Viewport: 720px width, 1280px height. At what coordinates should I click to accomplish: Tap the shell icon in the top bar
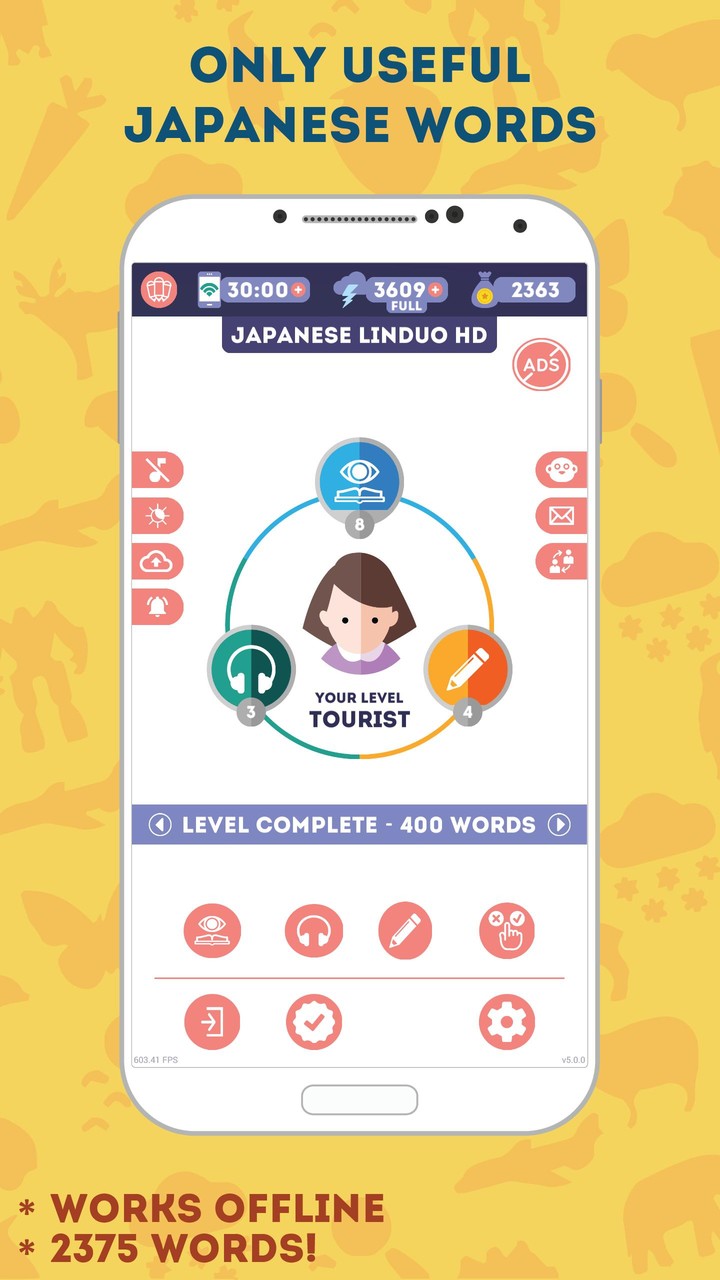[158, 290]
